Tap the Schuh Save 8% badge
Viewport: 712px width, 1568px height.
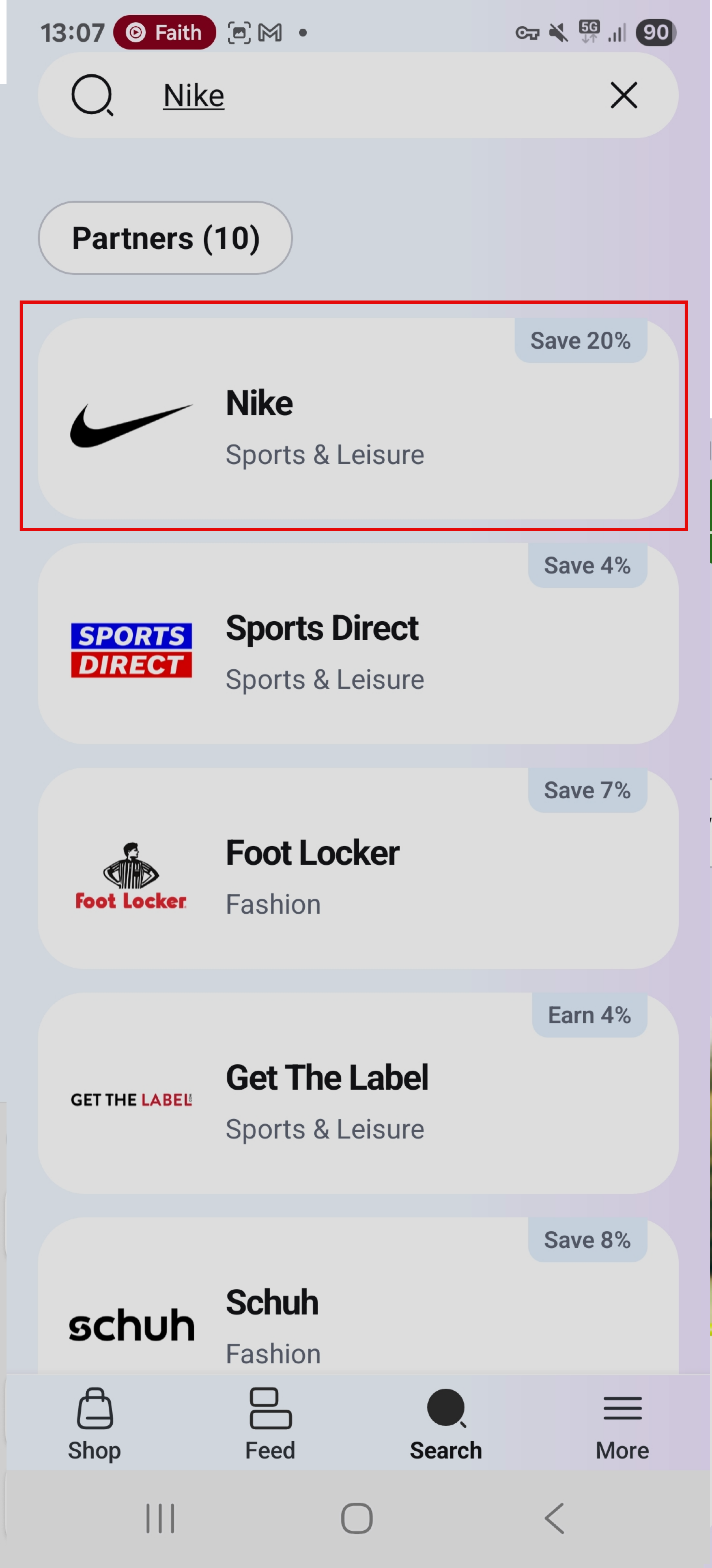pos(587,1240)
